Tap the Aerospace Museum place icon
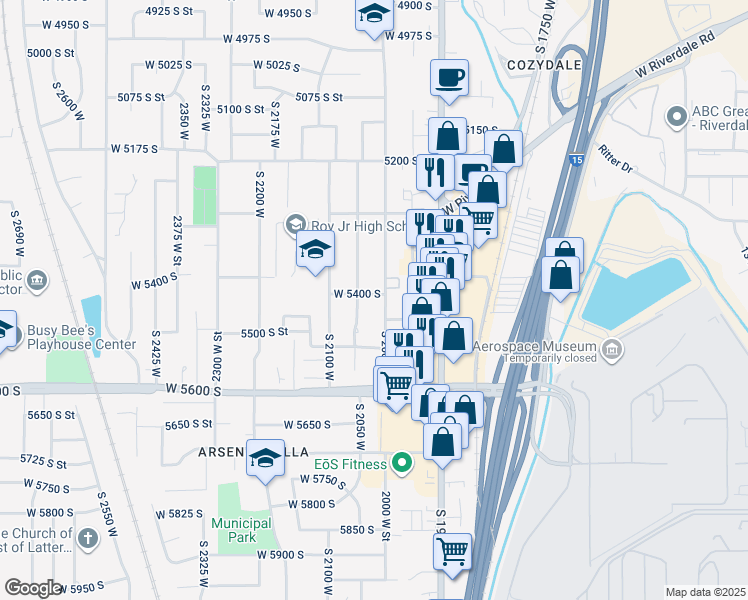Image resolution: width=748 pixels, height=600 pixels. click(x=612, y=350)
